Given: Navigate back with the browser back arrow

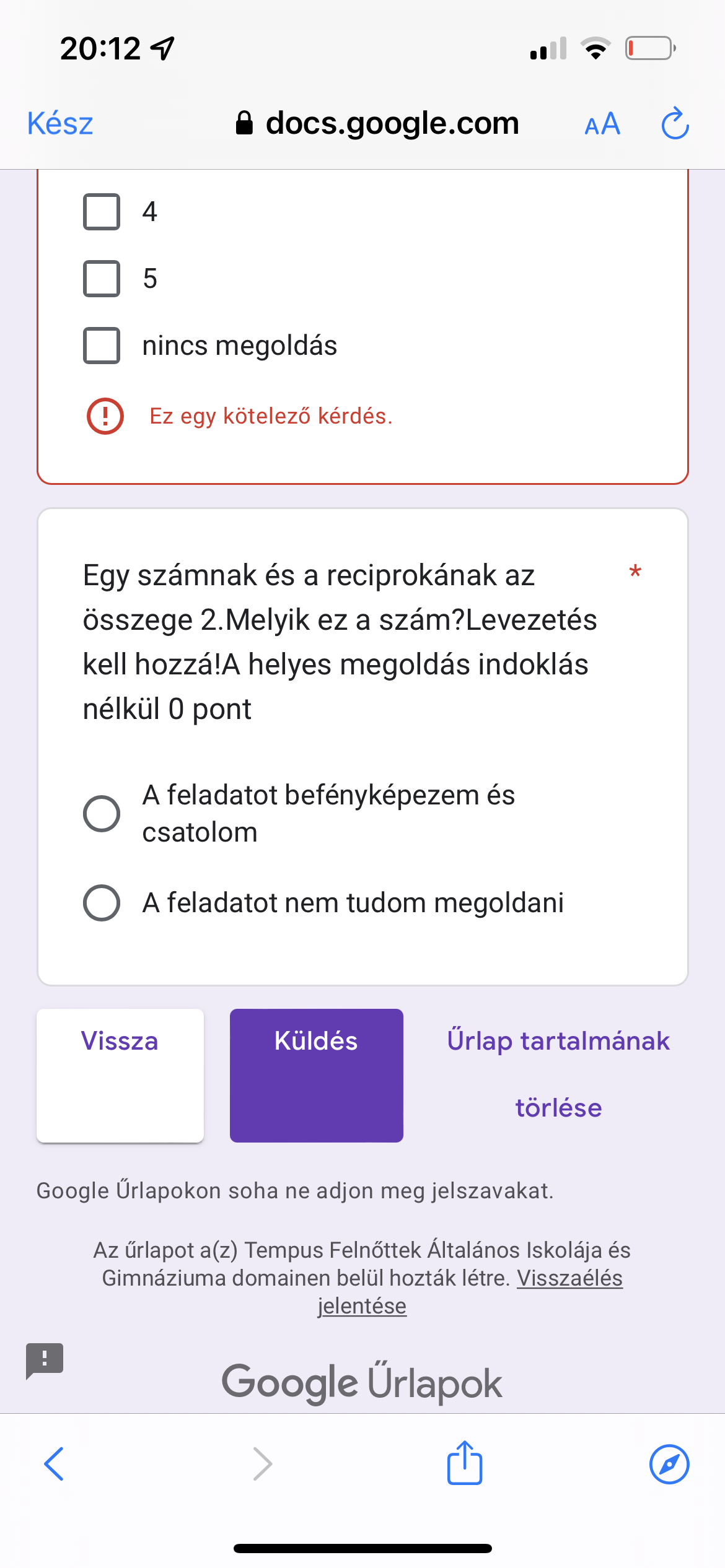Looking at the screenshot, I should [54, 1464].
